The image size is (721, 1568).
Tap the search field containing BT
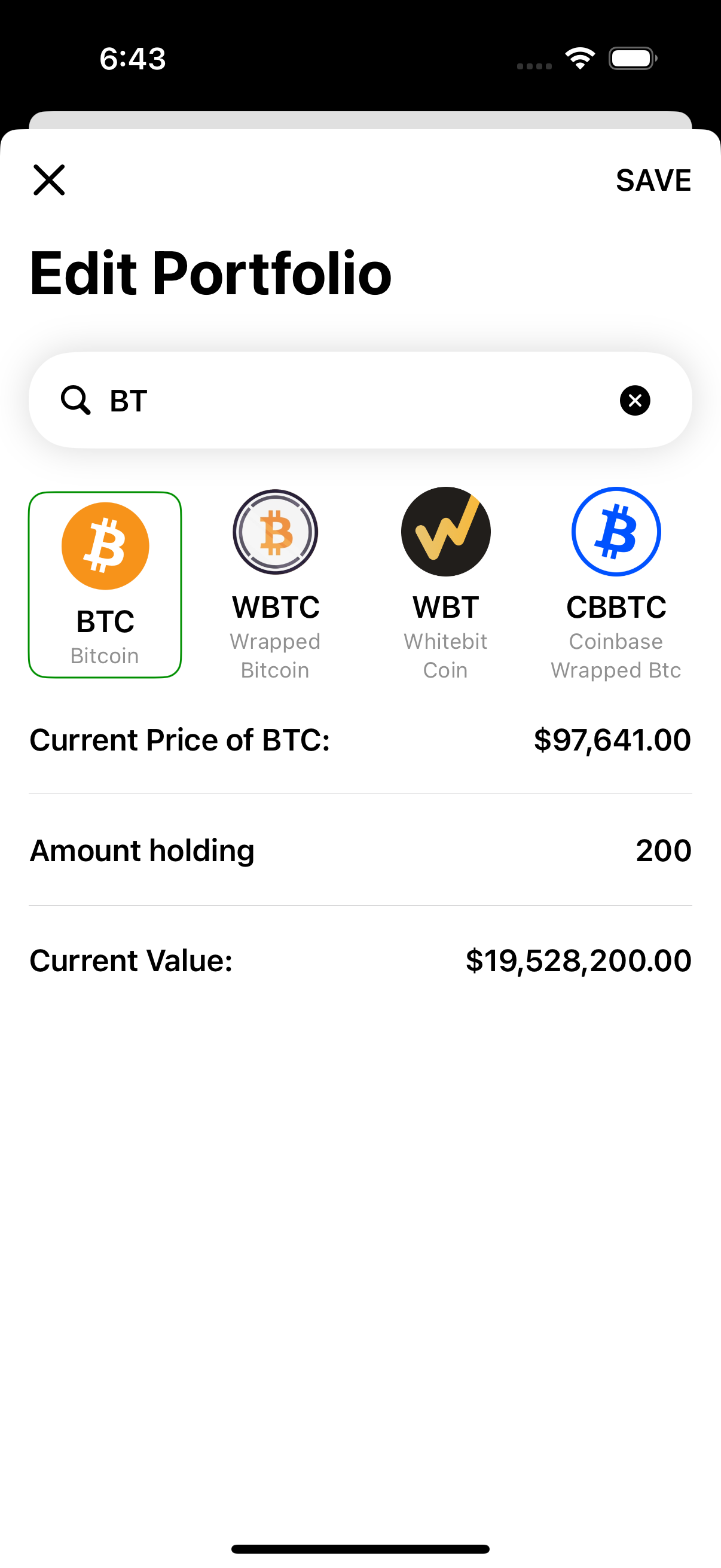[x=360, y=400]
